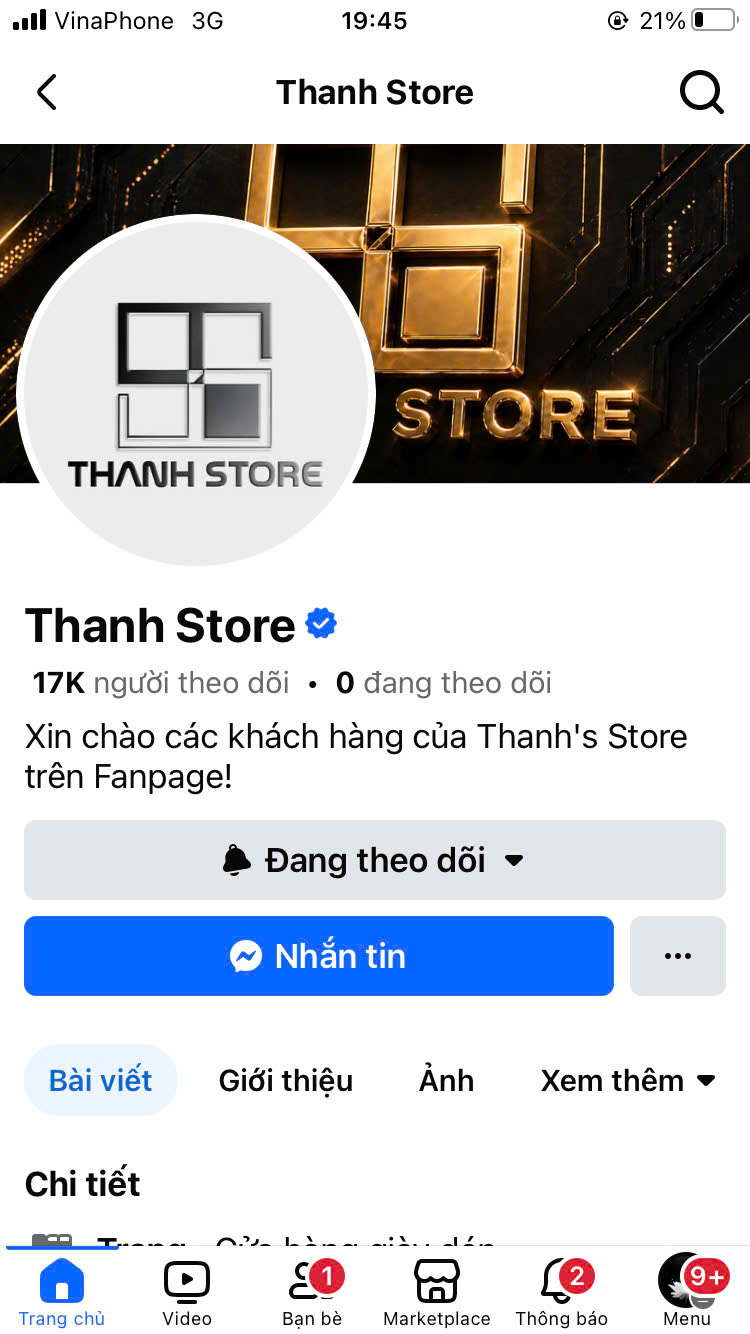View the gold STORE cover photo
Screen dimensions: 750x1334
[560, 313]
